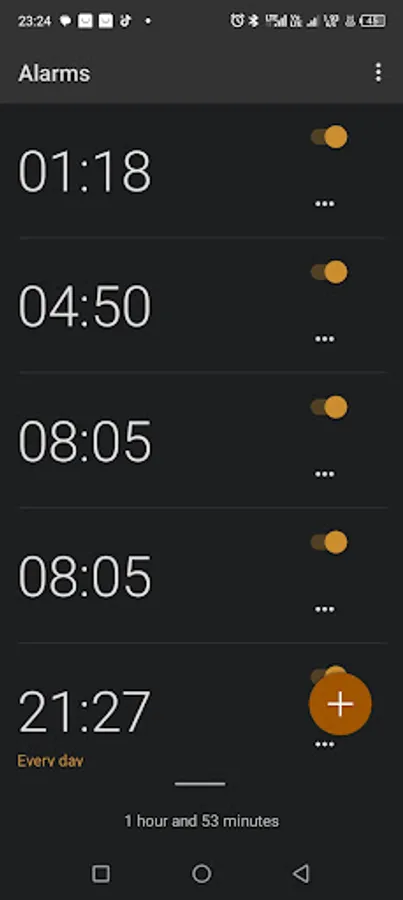The height and width of the screenshot is (900, 403).
Task: Go back using the system back button
Action: (301, 873)
